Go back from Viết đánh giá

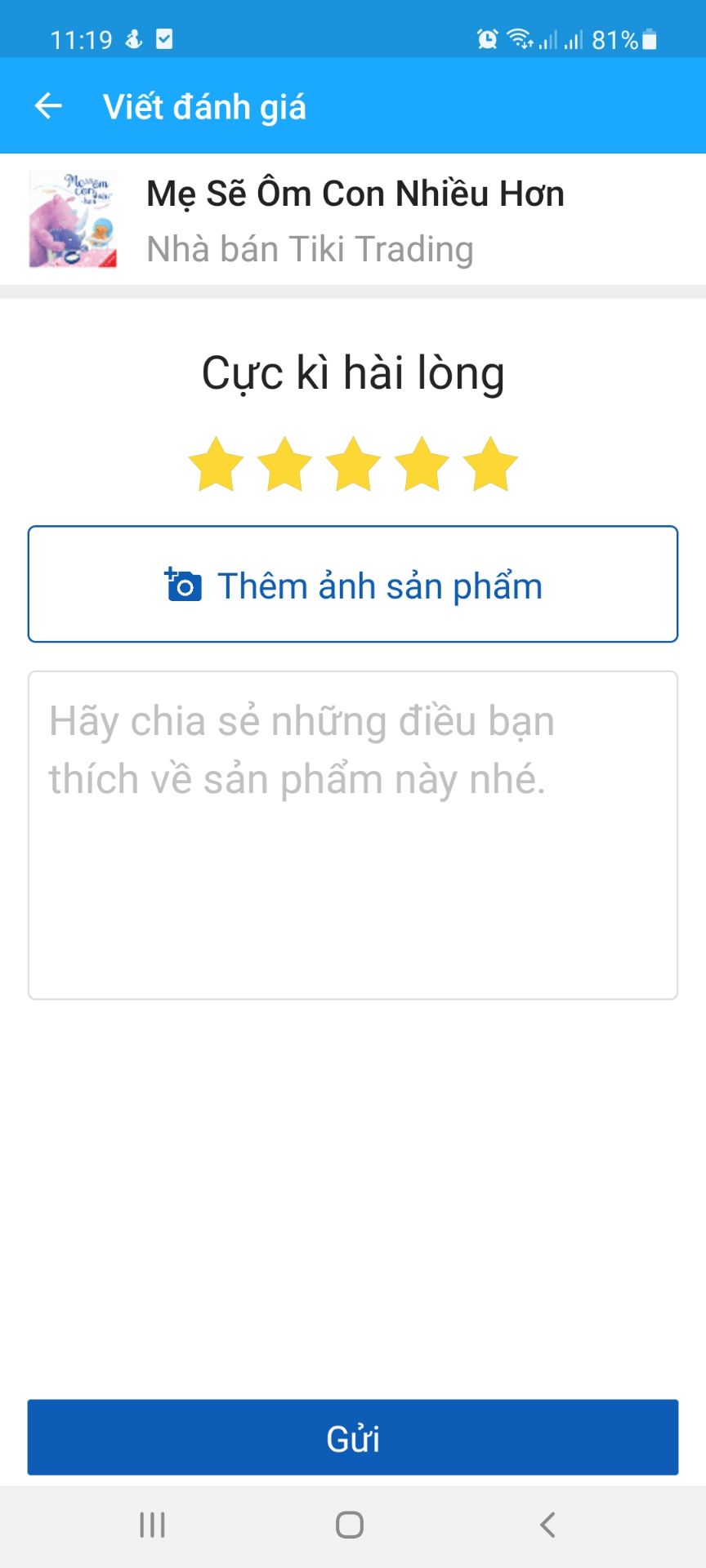click(x=48, y=106)
